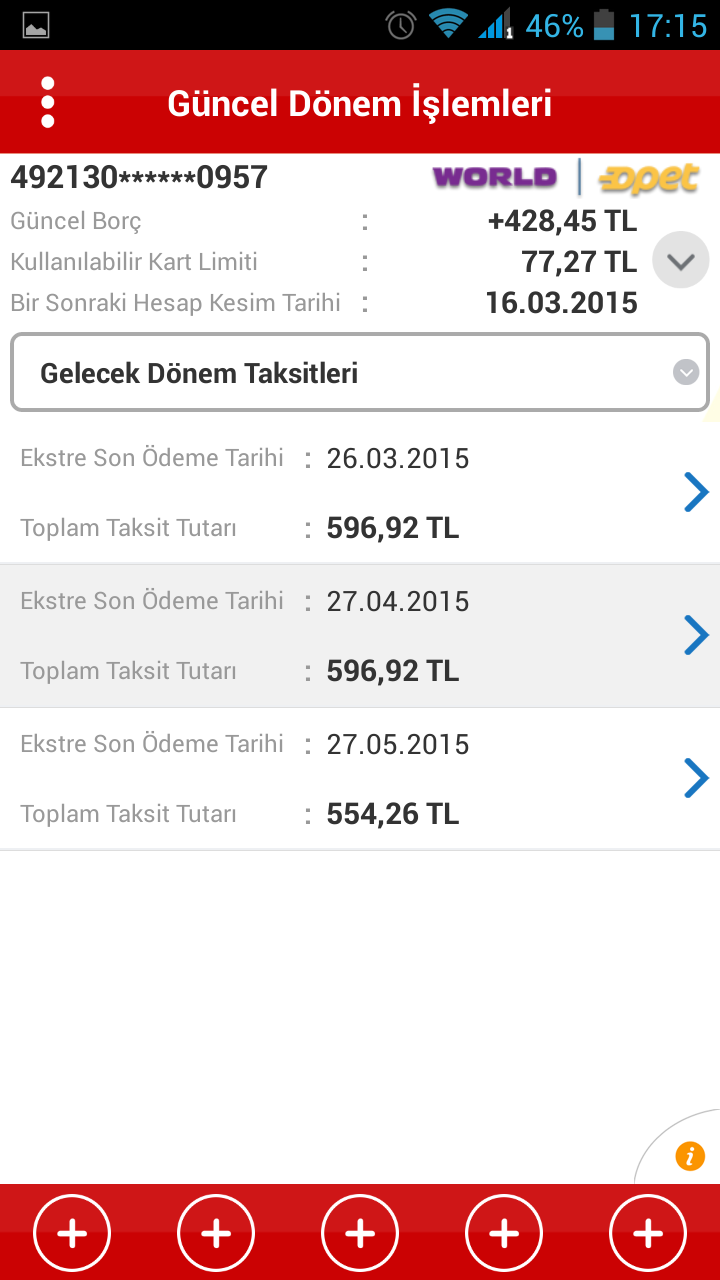Tap the orange info icon
Image resolution: width=720 pixels, height=1280 pixels.
pyautogui.click(x=690, y=1156)
